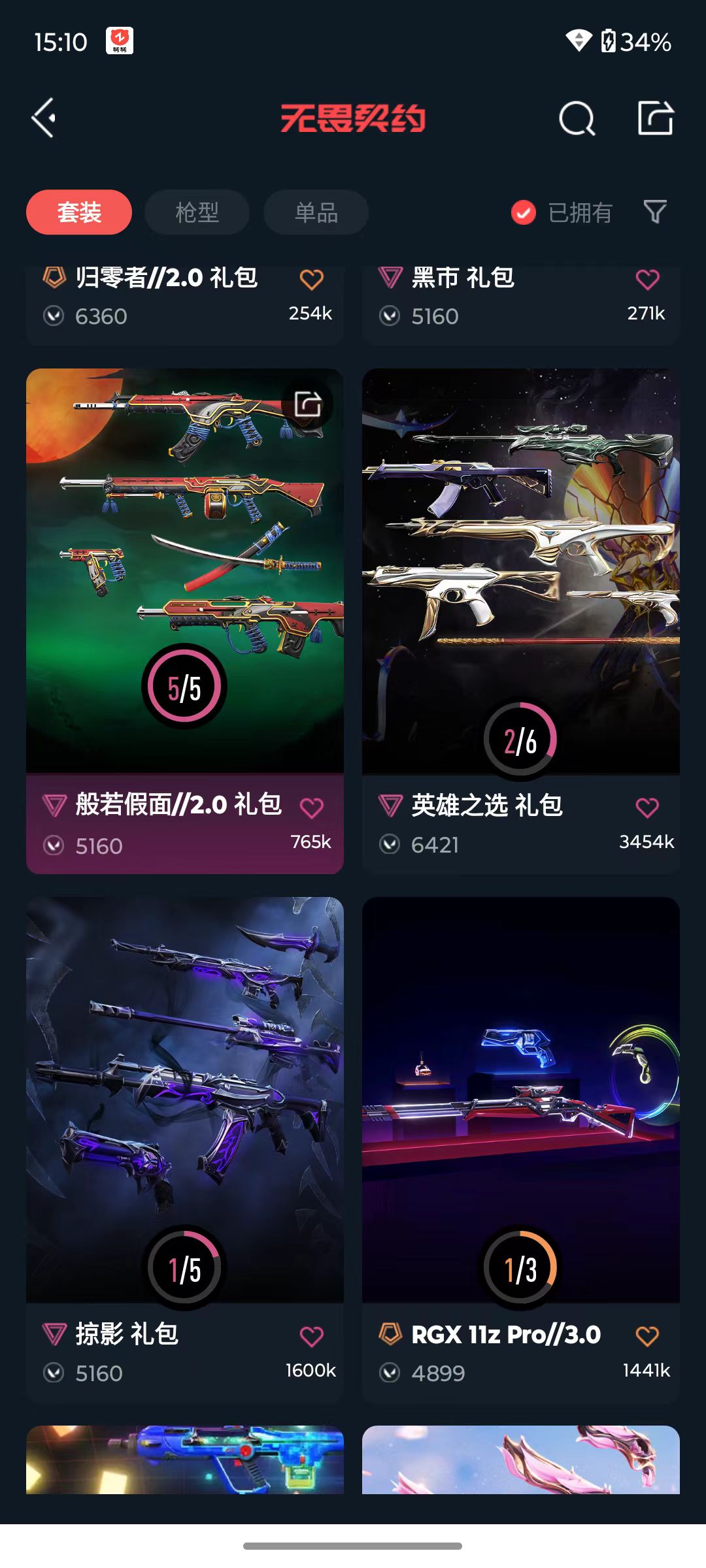Favorite the 英雄之选 礼包 bundle
The height and width of the screenshot is (1568, 706).
[648, 808]
